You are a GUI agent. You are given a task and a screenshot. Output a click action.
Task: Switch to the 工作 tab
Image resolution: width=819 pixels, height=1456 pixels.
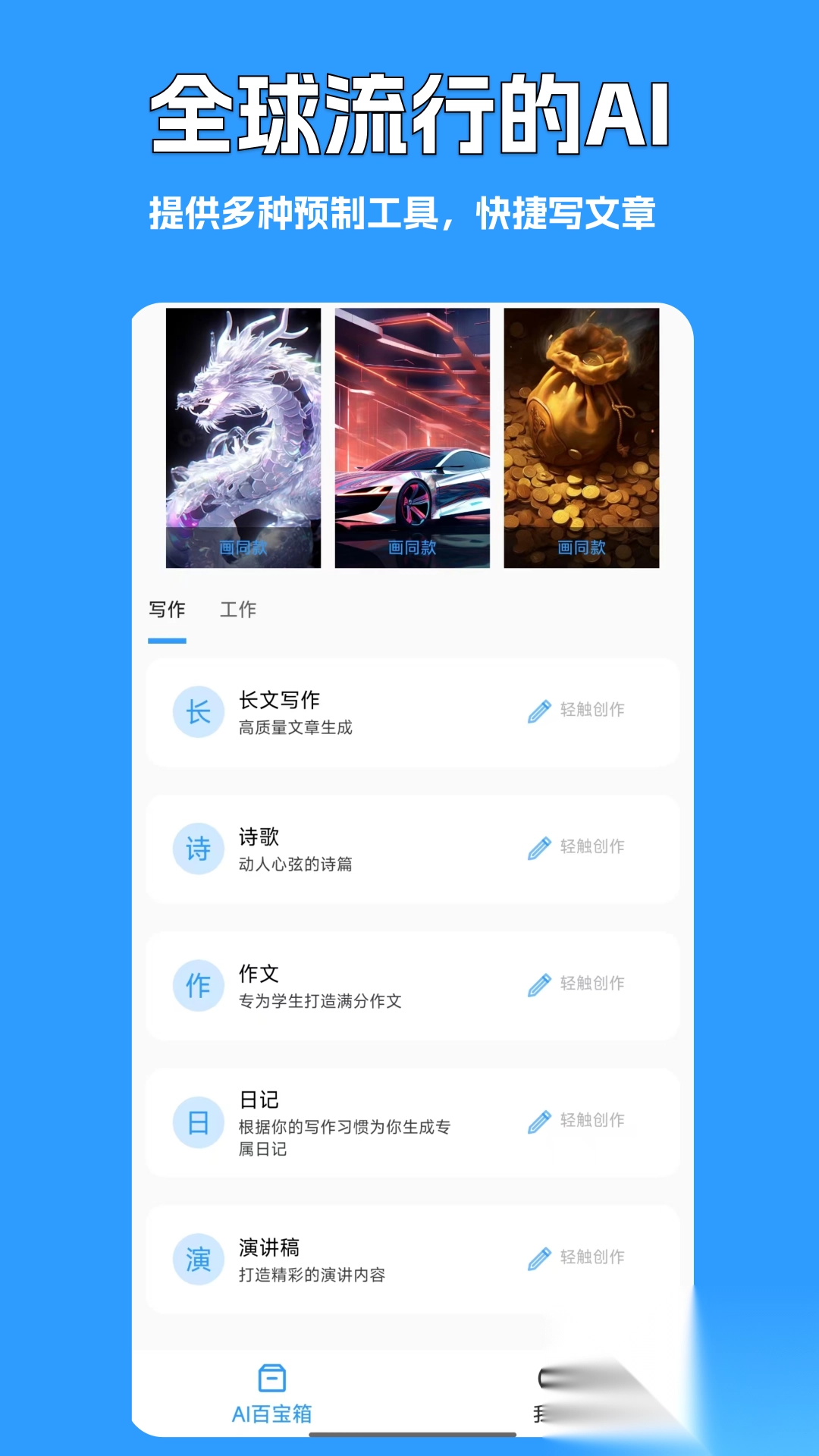pyautogui.click(x=238, y=609)
